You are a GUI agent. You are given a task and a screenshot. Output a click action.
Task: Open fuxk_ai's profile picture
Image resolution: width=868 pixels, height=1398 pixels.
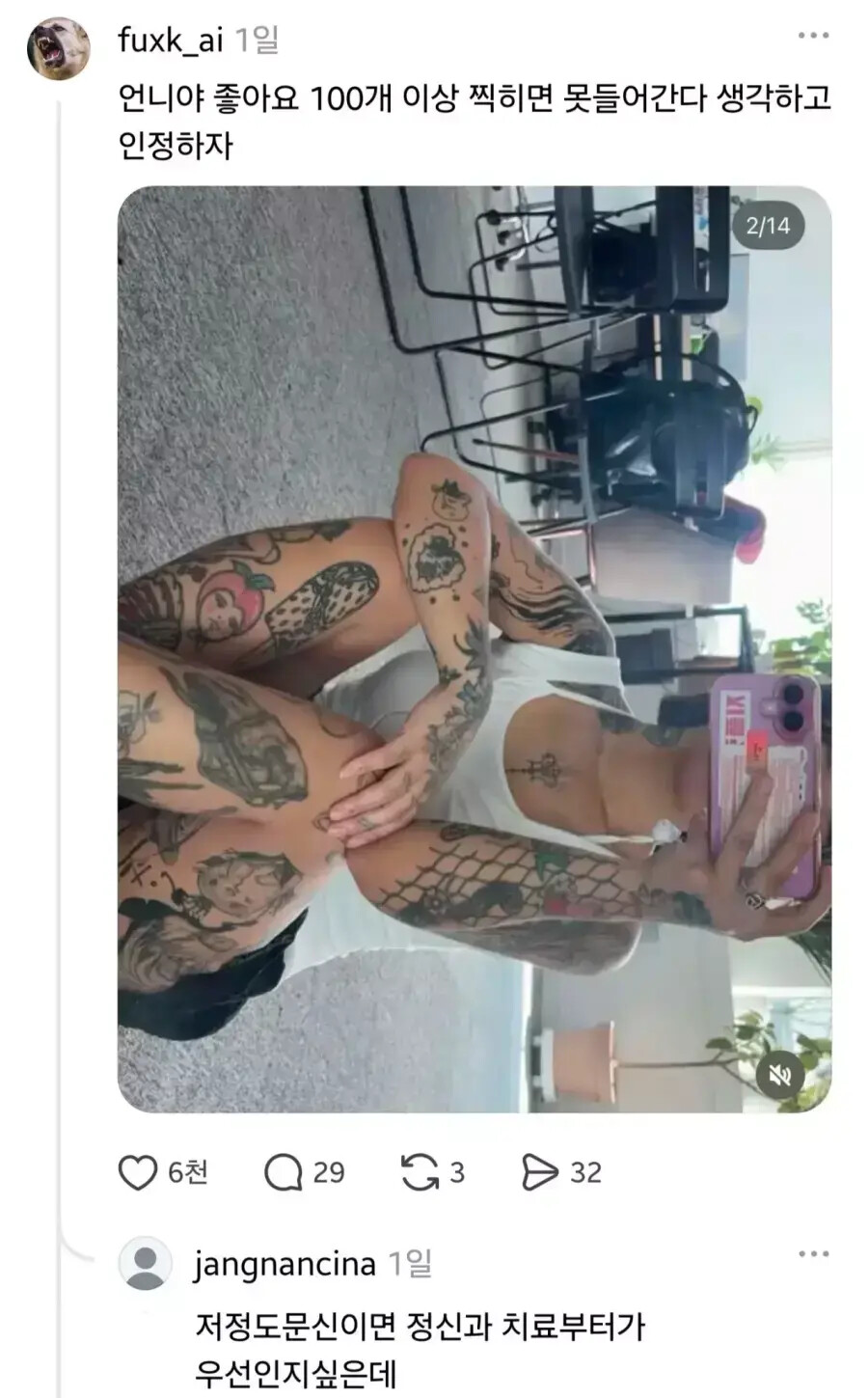tap(59, 48)
